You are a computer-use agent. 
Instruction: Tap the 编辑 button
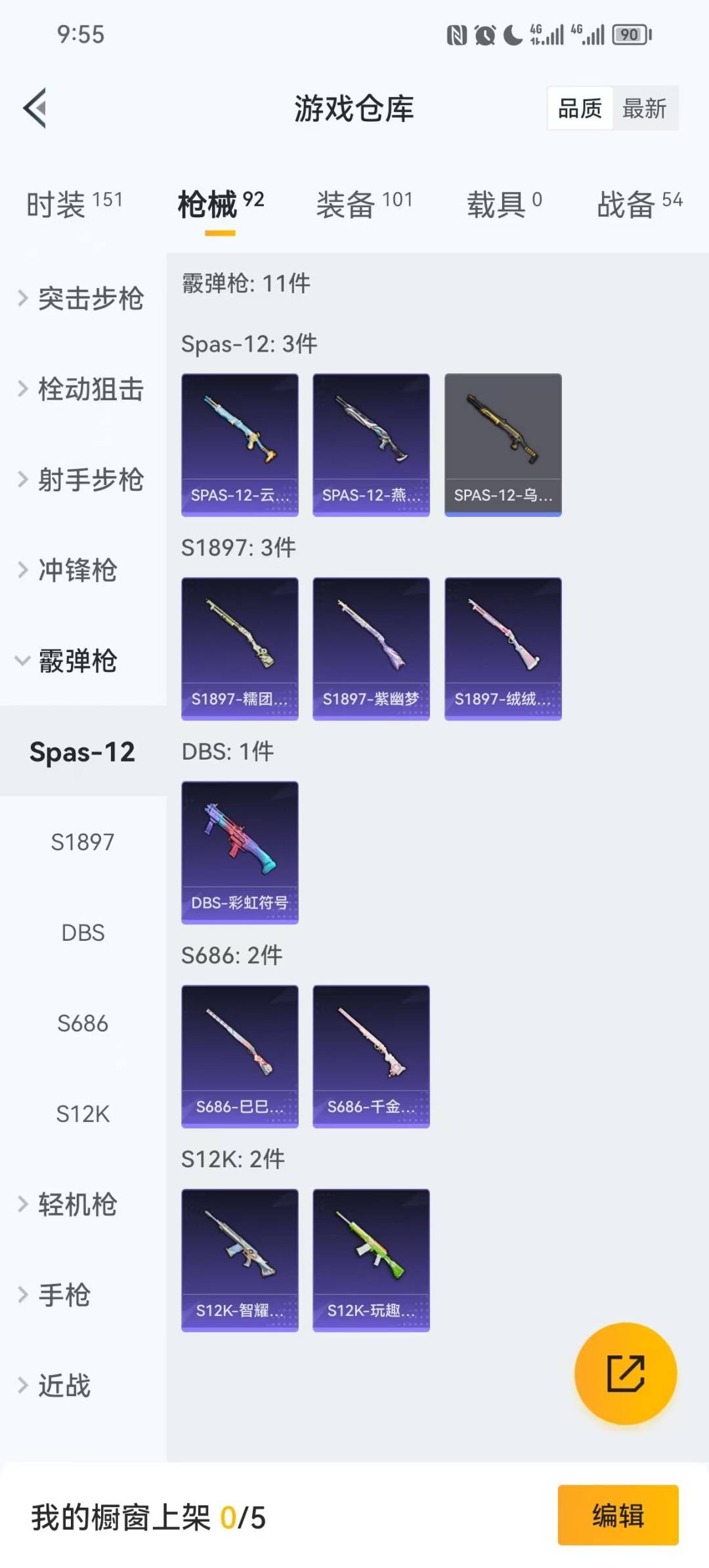click(x=618, y=1516)
